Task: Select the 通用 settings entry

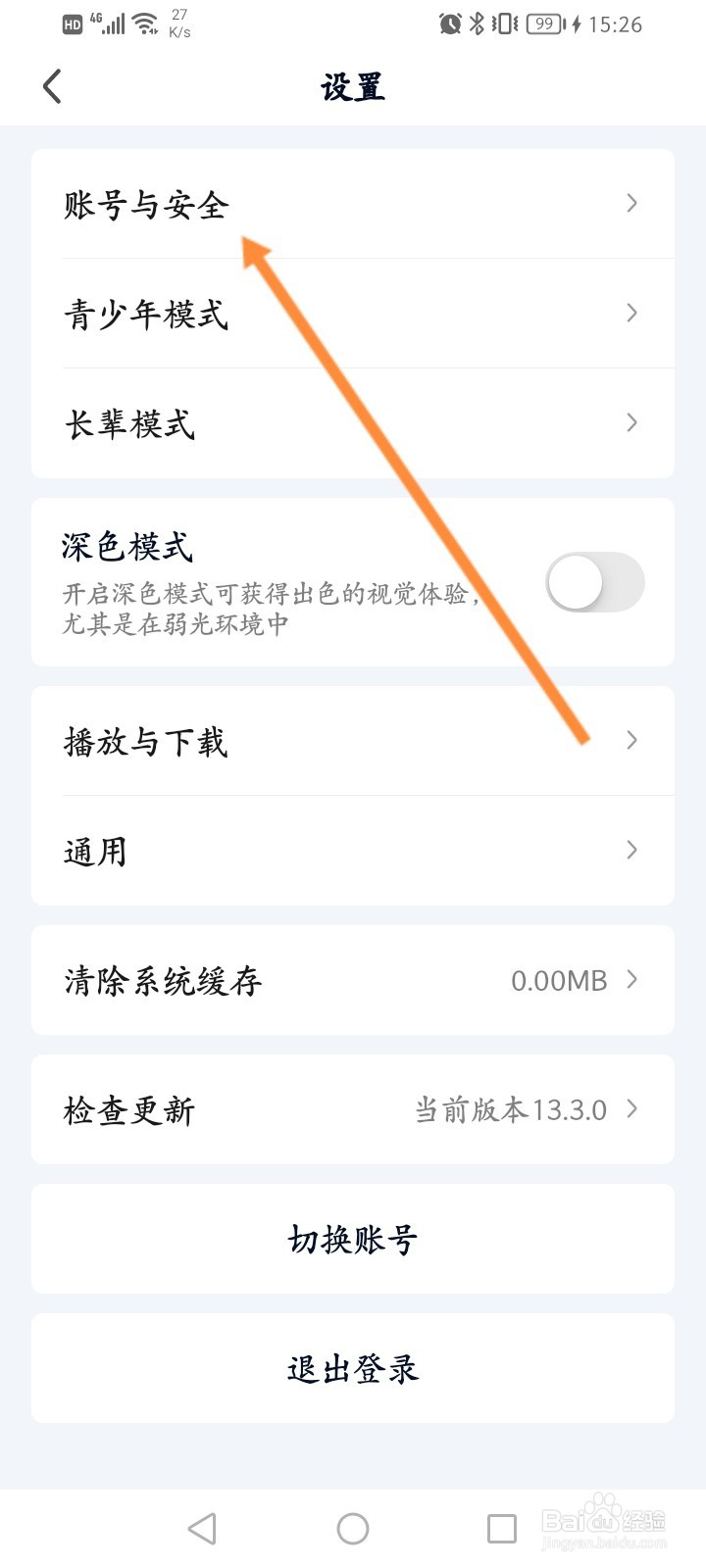Action: (353, 851)
